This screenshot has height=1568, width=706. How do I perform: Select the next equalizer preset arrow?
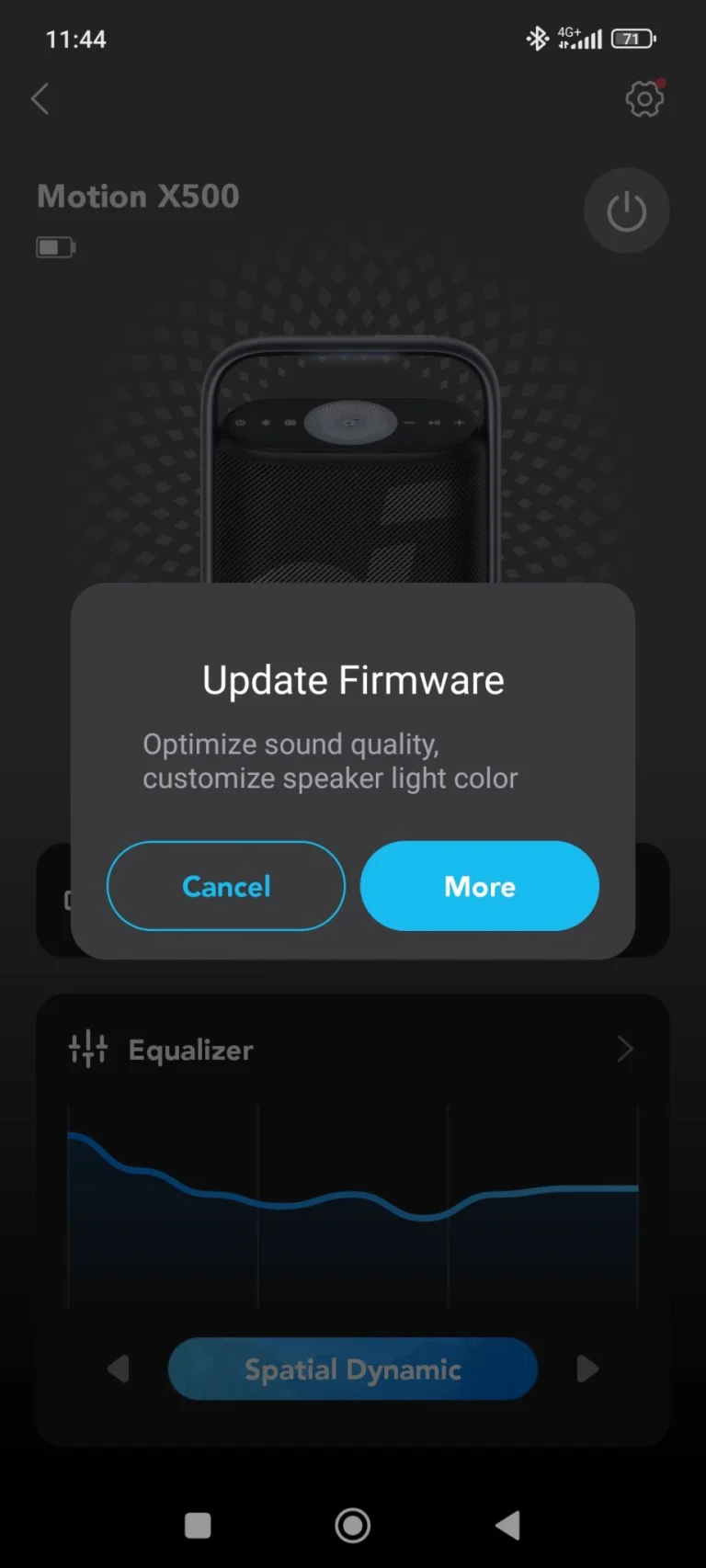click(586, 1369)
